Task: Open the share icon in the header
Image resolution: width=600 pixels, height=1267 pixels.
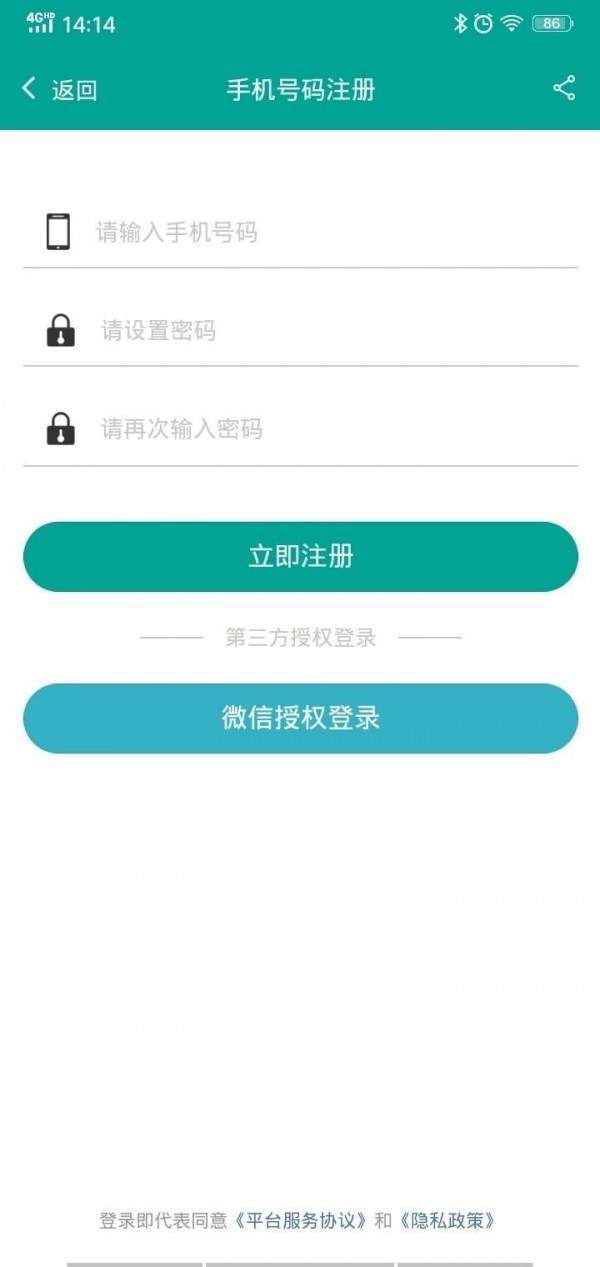Action: (564, 88)
